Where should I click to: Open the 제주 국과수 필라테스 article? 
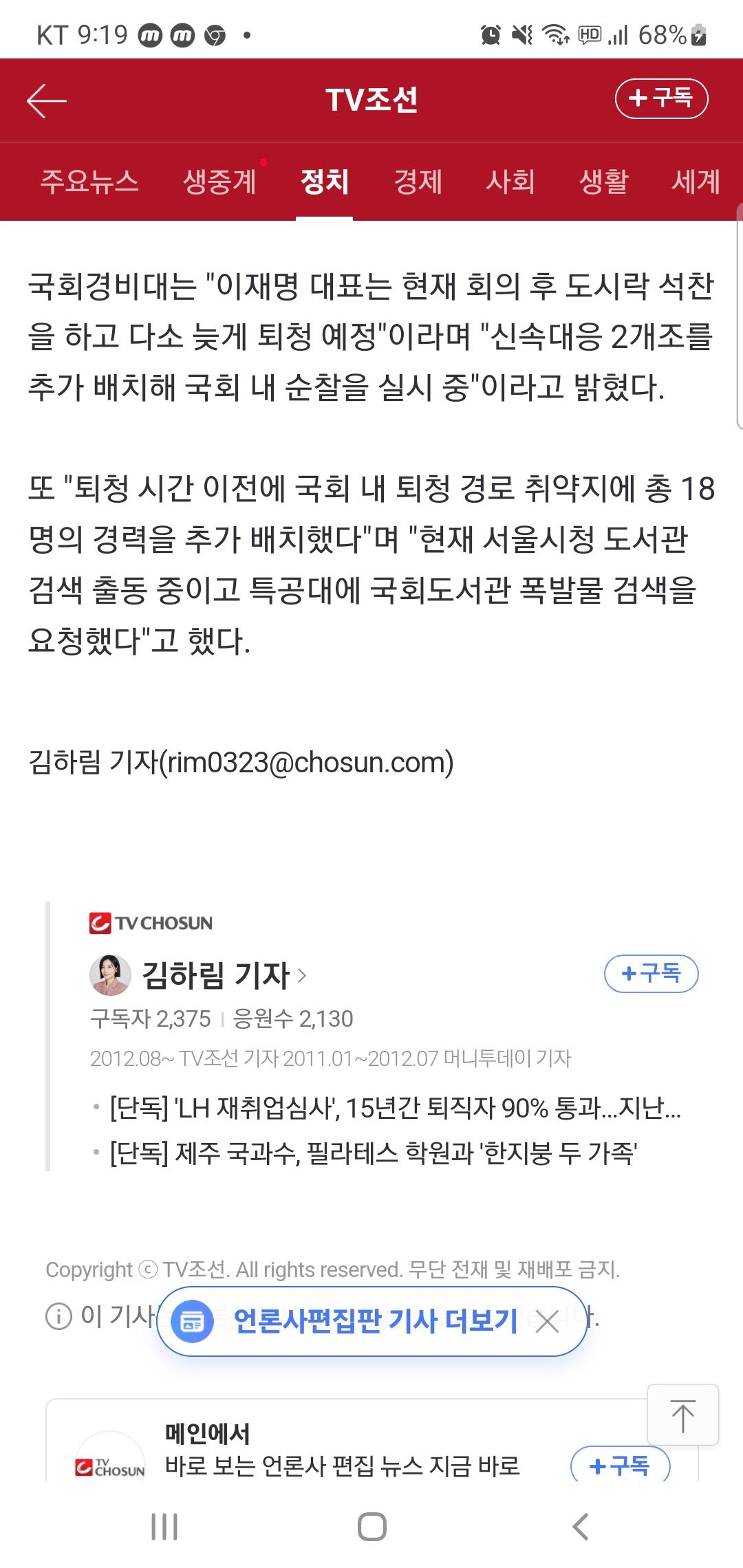point(373,1153)
